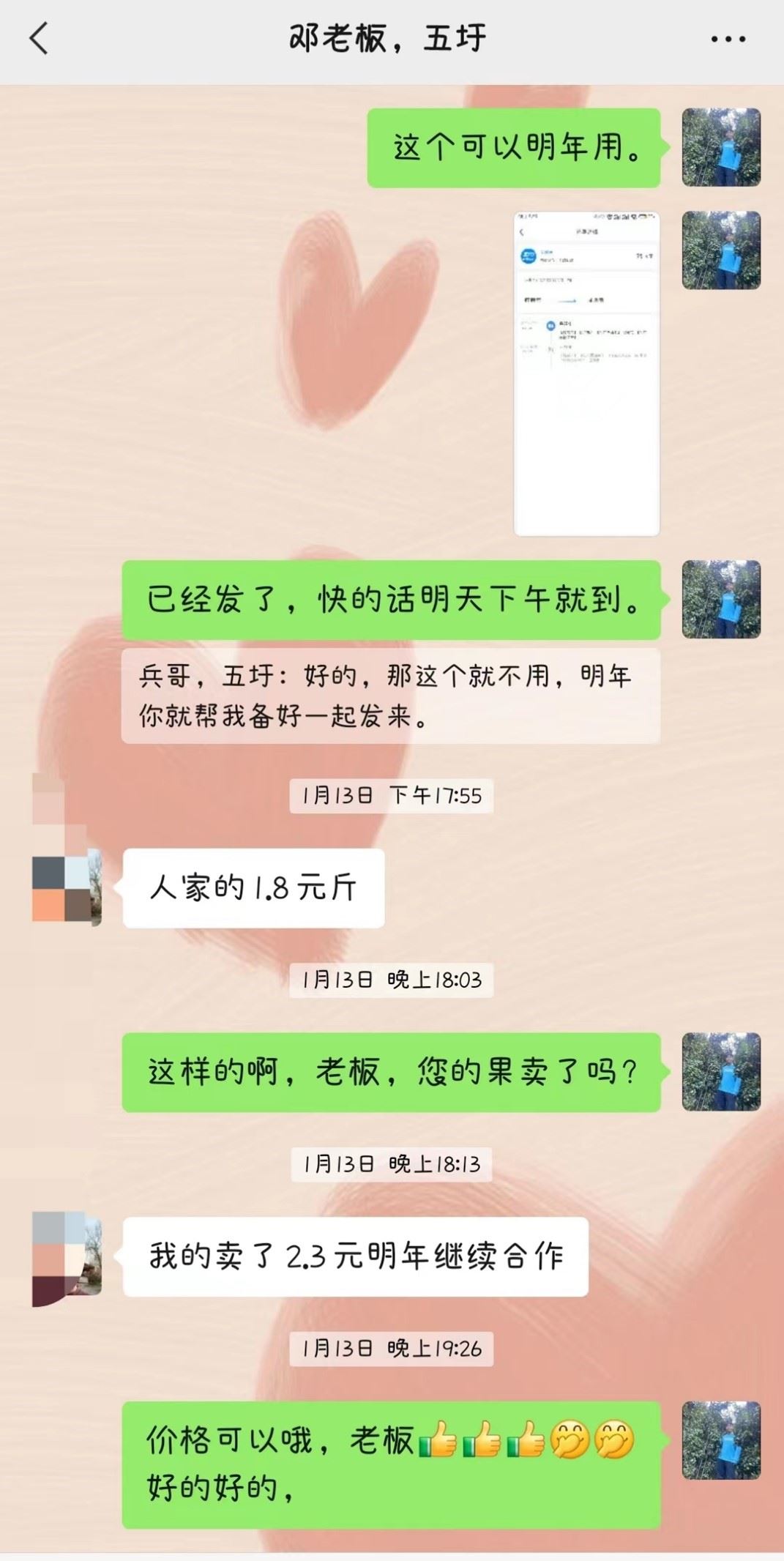Viewport: 784px width, 1561px height.
Task: Open the shared shipping screenshot image
Action: click(x=586, y=373)
